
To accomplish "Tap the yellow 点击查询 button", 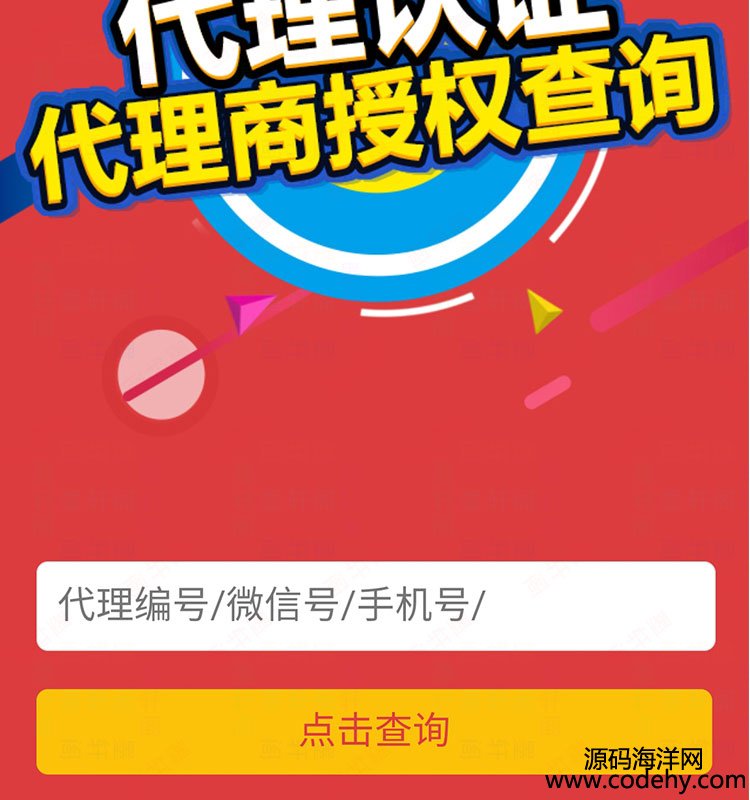I will pos(375,731).
